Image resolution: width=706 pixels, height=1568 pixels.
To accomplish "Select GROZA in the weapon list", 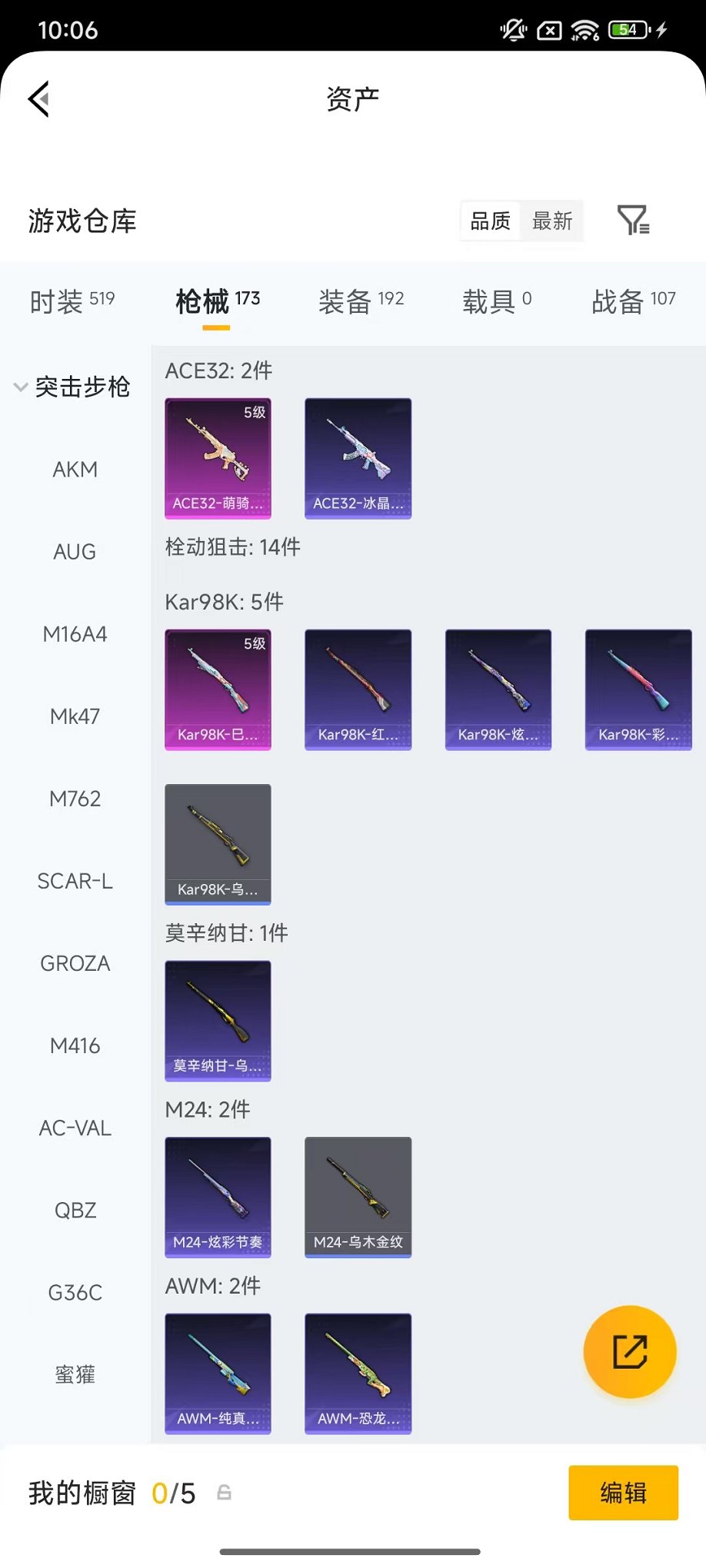I will pyautogui.click(x=75, y=964).
